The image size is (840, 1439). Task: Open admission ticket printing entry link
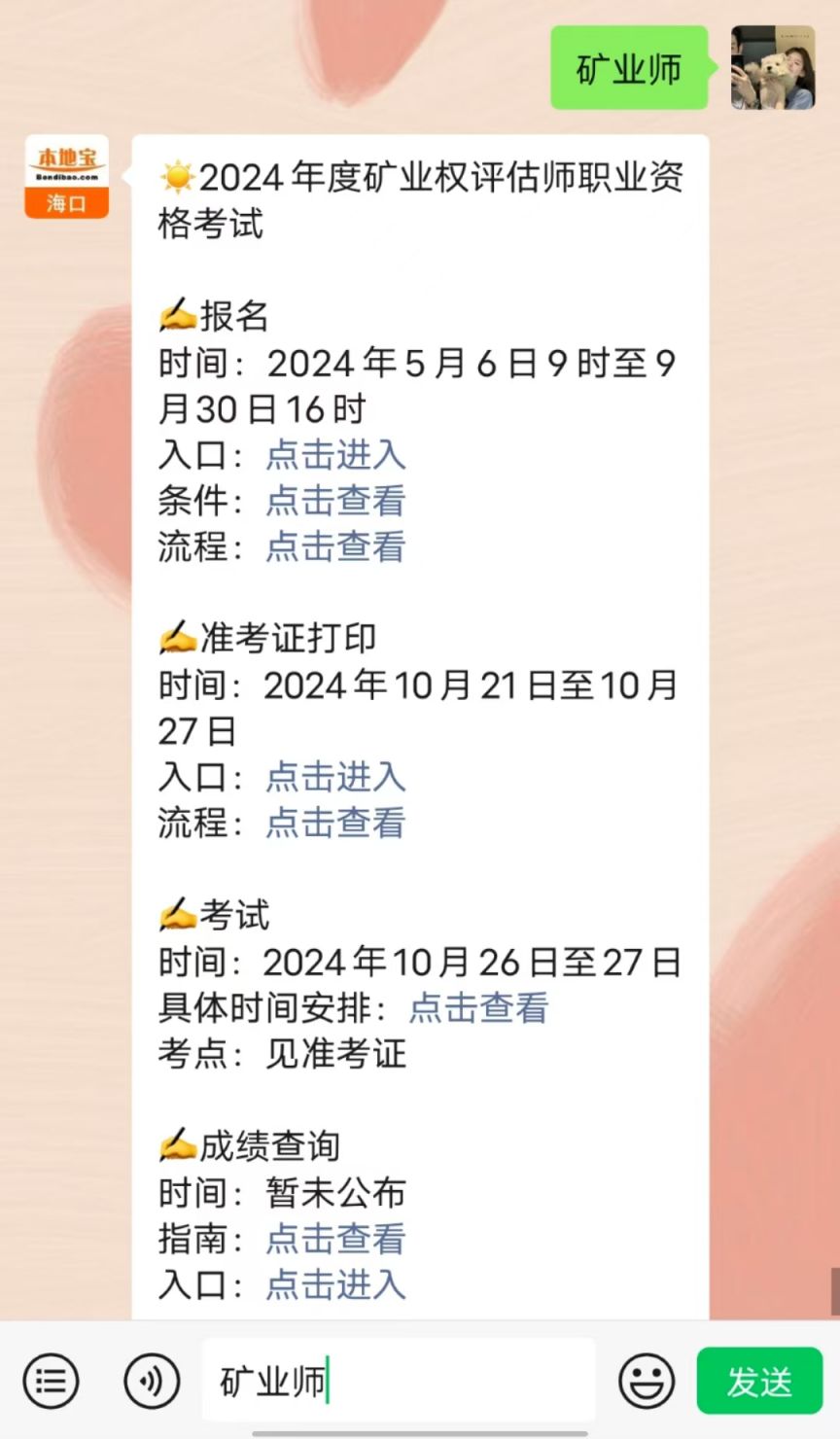pos(335,777)
